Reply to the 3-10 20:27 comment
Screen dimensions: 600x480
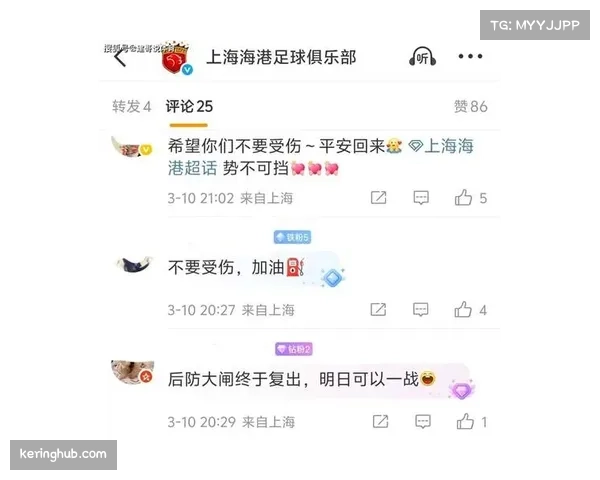[x=422, y=310]
